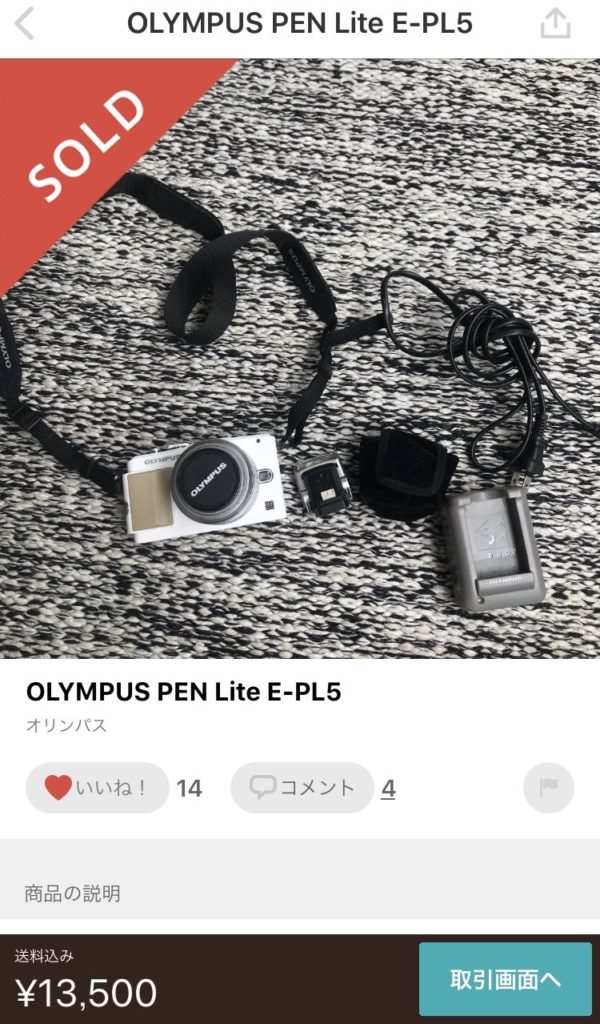Report this listing with the flag icon
The image size is (600, 1024).
[548, 788]
